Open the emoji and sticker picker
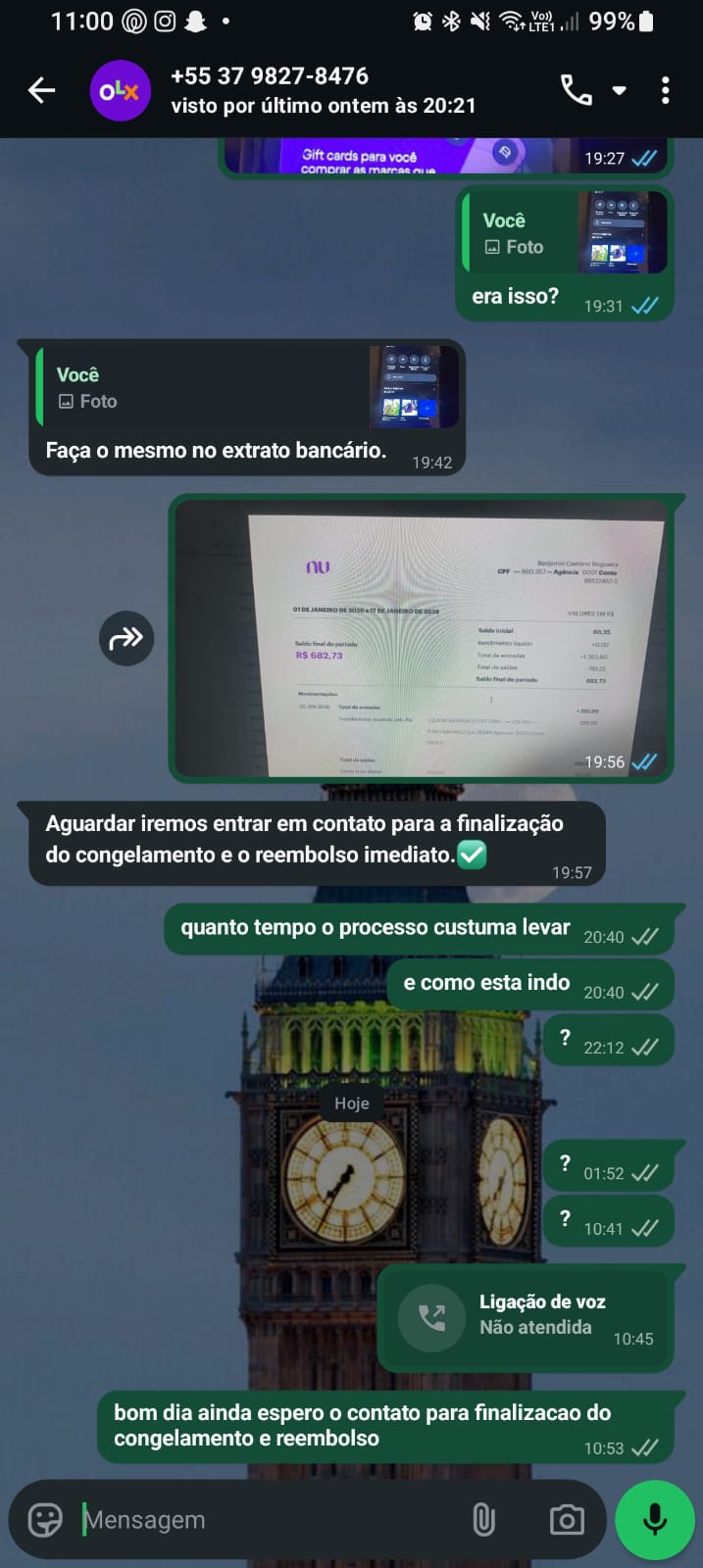The width and height of the screenshot is (703, 1568). pos(45,1520)
